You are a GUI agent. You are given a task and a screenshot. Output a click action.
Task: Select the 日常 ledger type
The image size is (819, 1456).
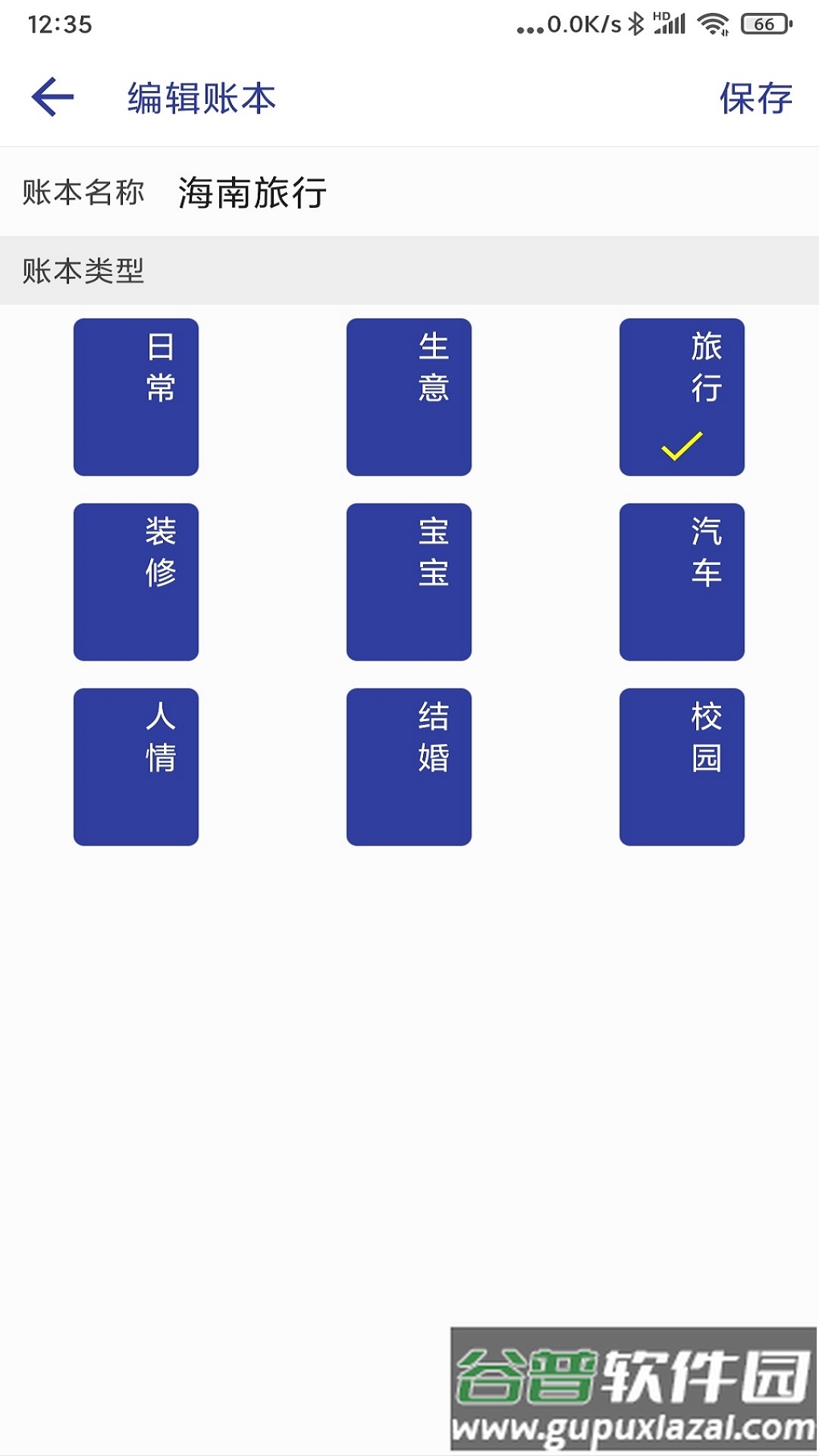[136, 397]
